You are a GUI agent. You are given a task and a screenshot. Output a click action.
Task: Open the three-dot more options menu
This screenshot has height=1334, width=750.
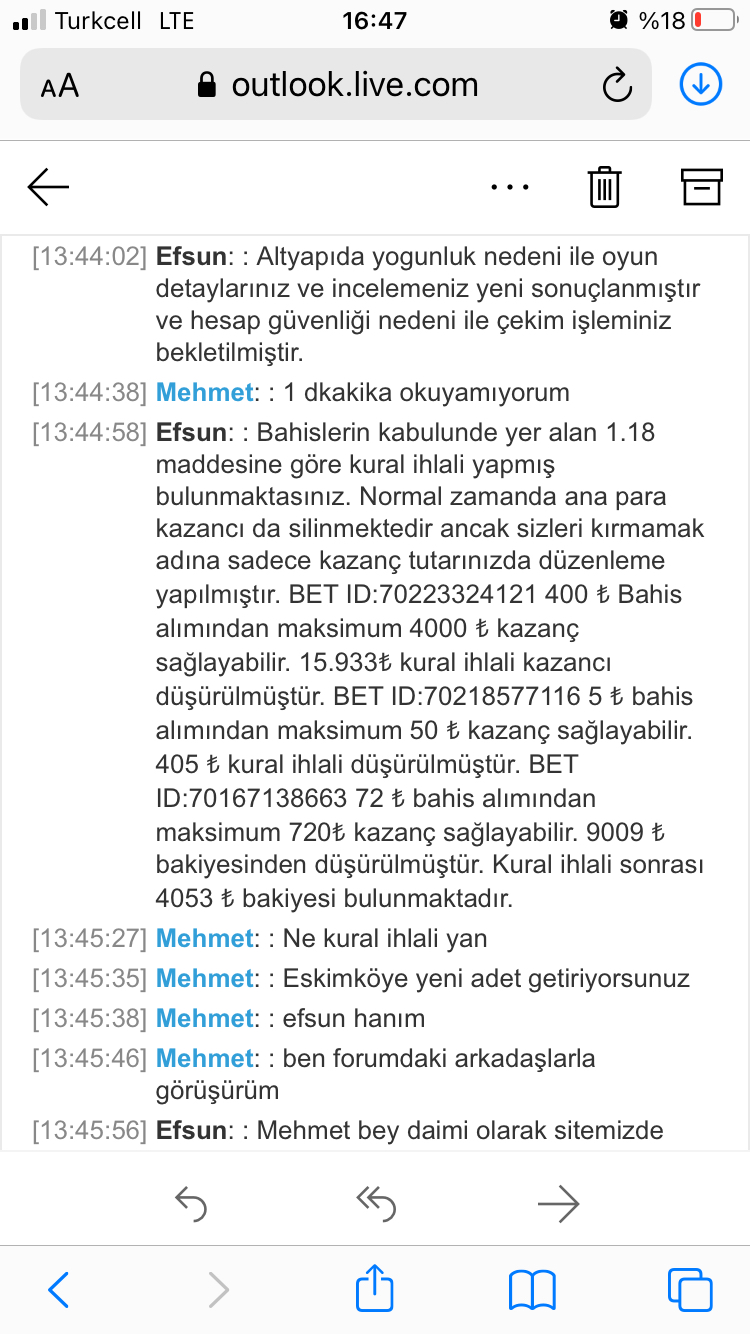pos(510,187)
